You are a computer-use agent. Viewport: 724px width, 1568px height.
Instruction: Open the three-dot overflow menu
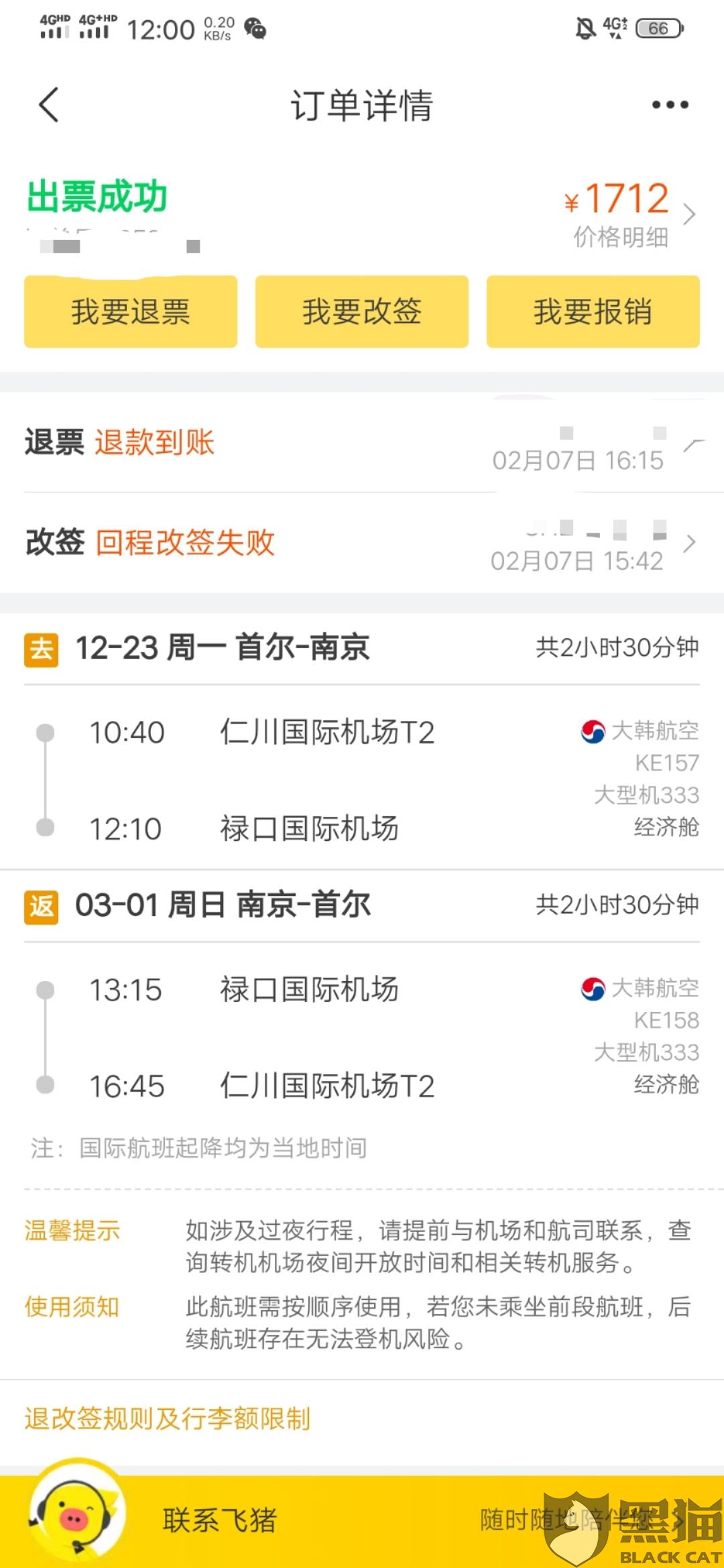(x=670, y=105)
